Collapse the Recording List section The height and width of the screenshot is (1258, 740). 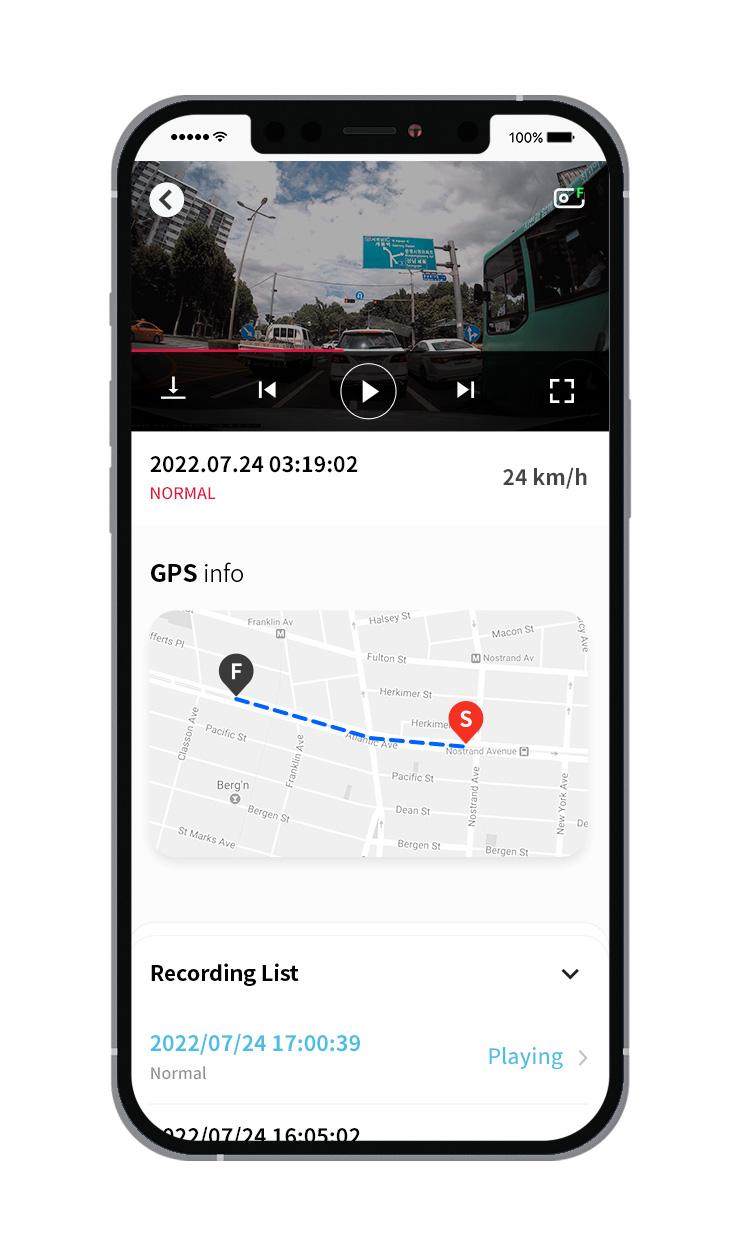pos(570,974)
